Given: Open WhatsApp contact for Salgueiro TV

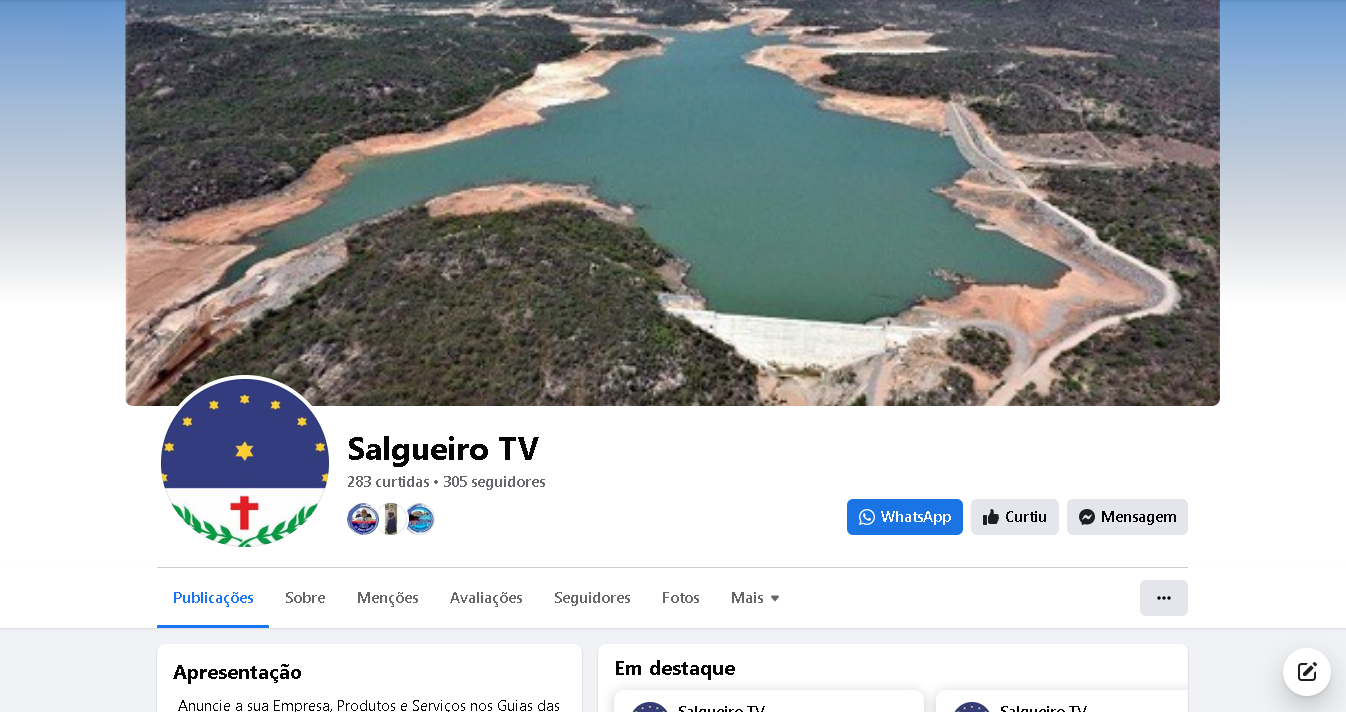Looking at the screenshot, I should (904, 517).
